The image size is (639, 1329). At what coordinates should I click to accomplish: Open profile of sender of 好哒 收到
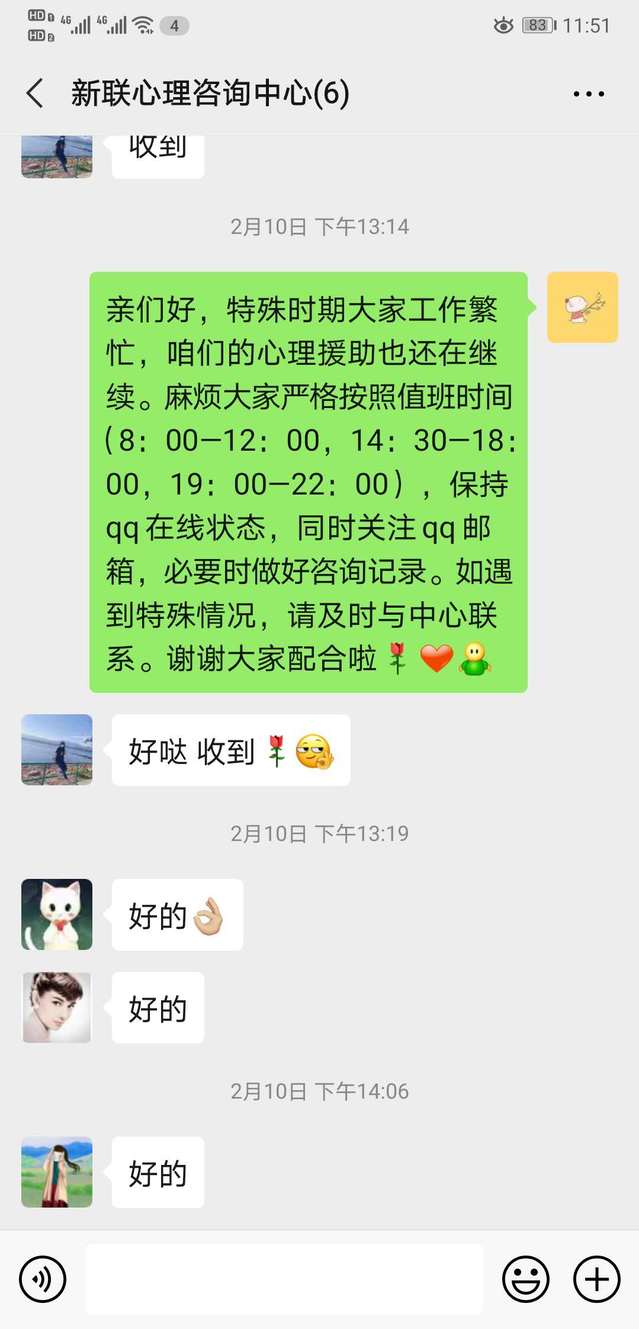tap(57, 749)
